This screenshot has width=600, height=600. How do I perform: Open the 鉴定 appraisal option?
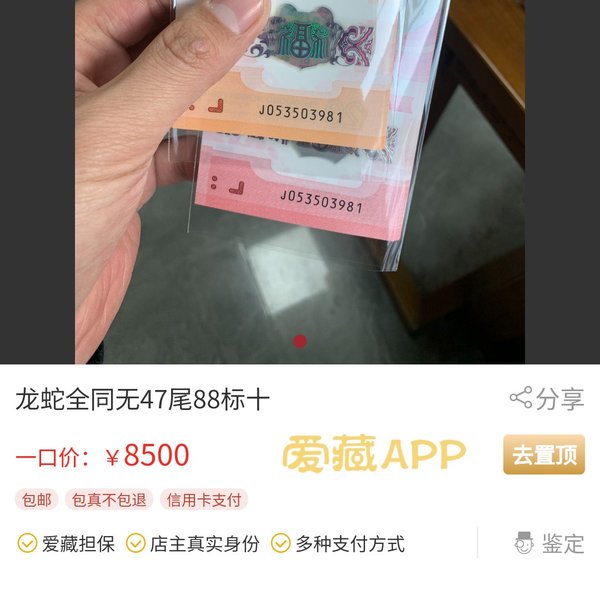click(549, 544)
